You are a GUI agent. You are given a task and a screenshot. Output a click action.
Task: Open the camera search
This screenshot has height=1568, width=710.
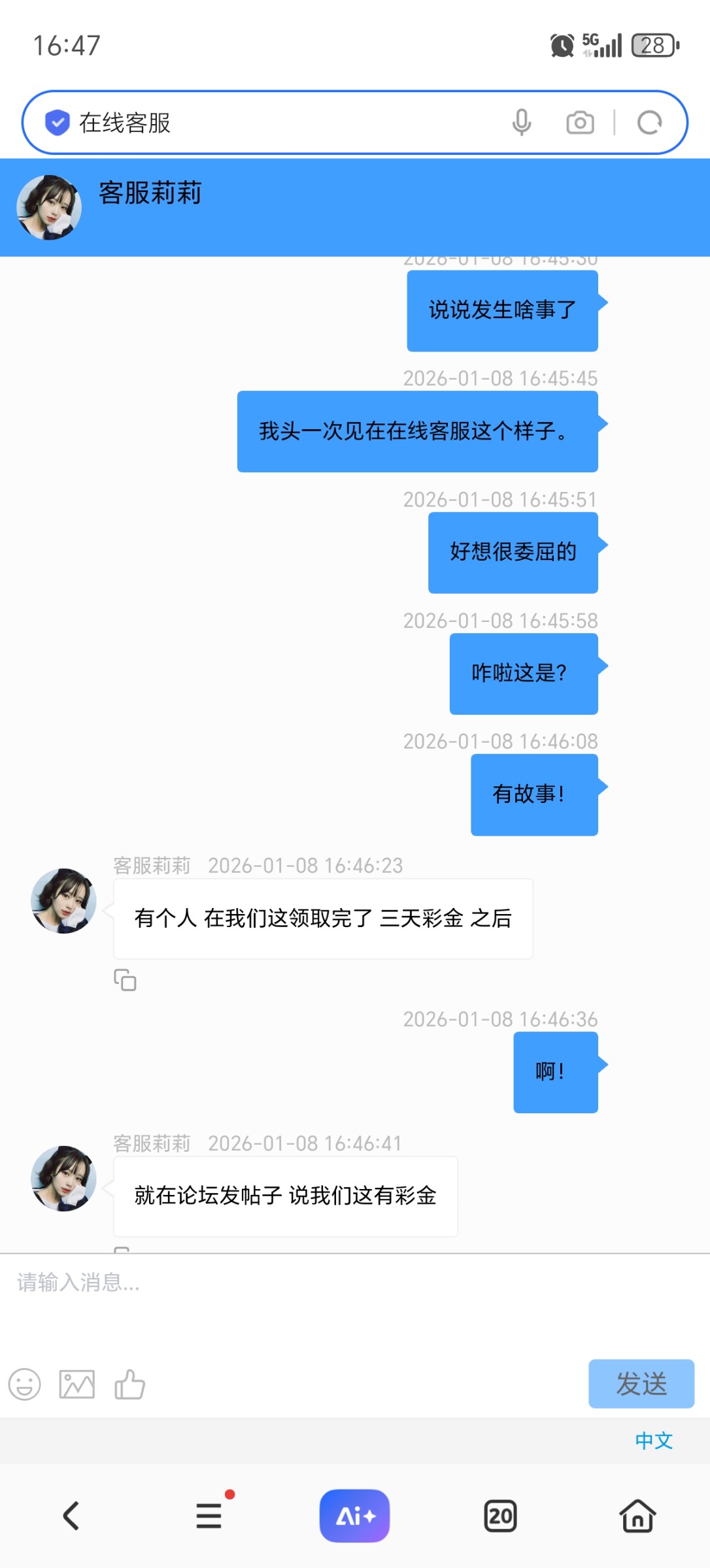(581, 122)
